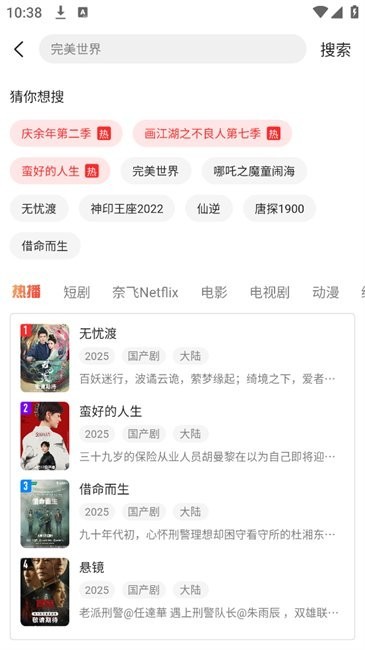Select the 热播 tab
The height and width of the screenshot is (650, 365).
point(26,292)
